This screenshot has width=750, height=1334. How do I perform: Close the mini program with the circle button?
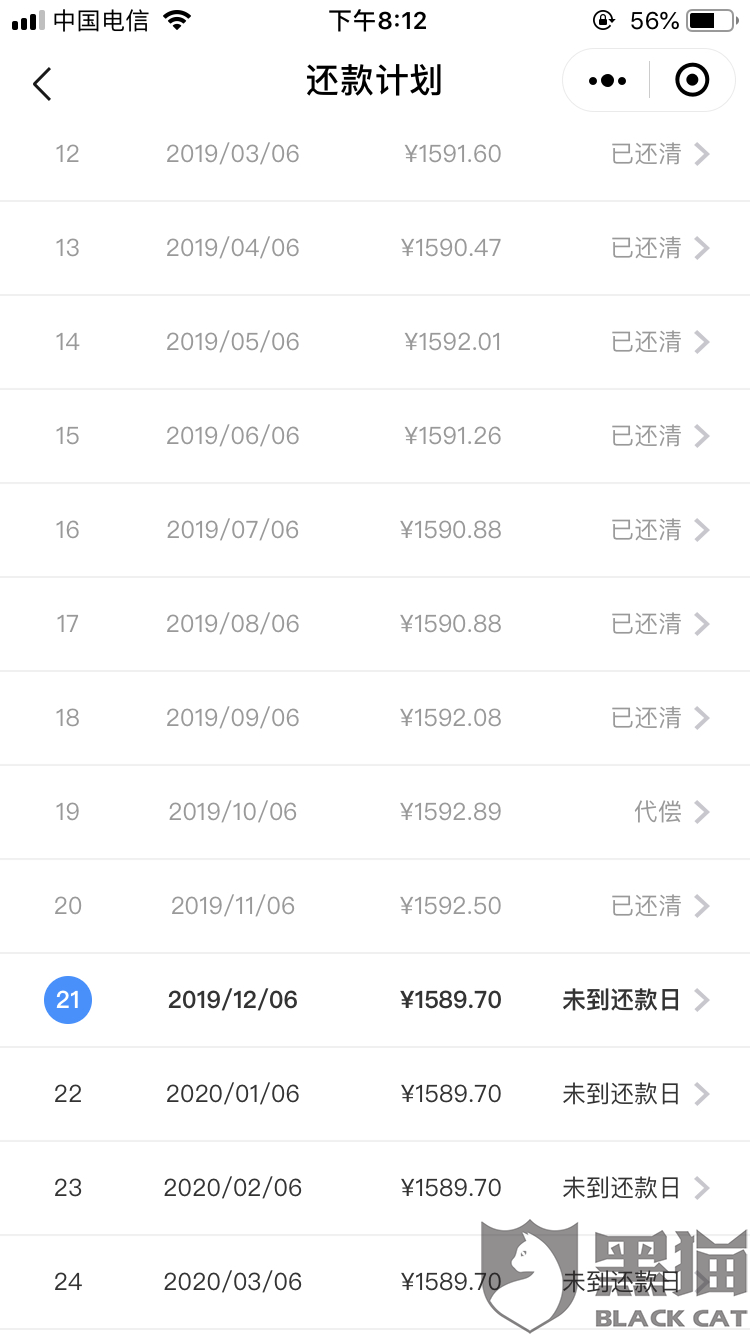coord(692,81)
